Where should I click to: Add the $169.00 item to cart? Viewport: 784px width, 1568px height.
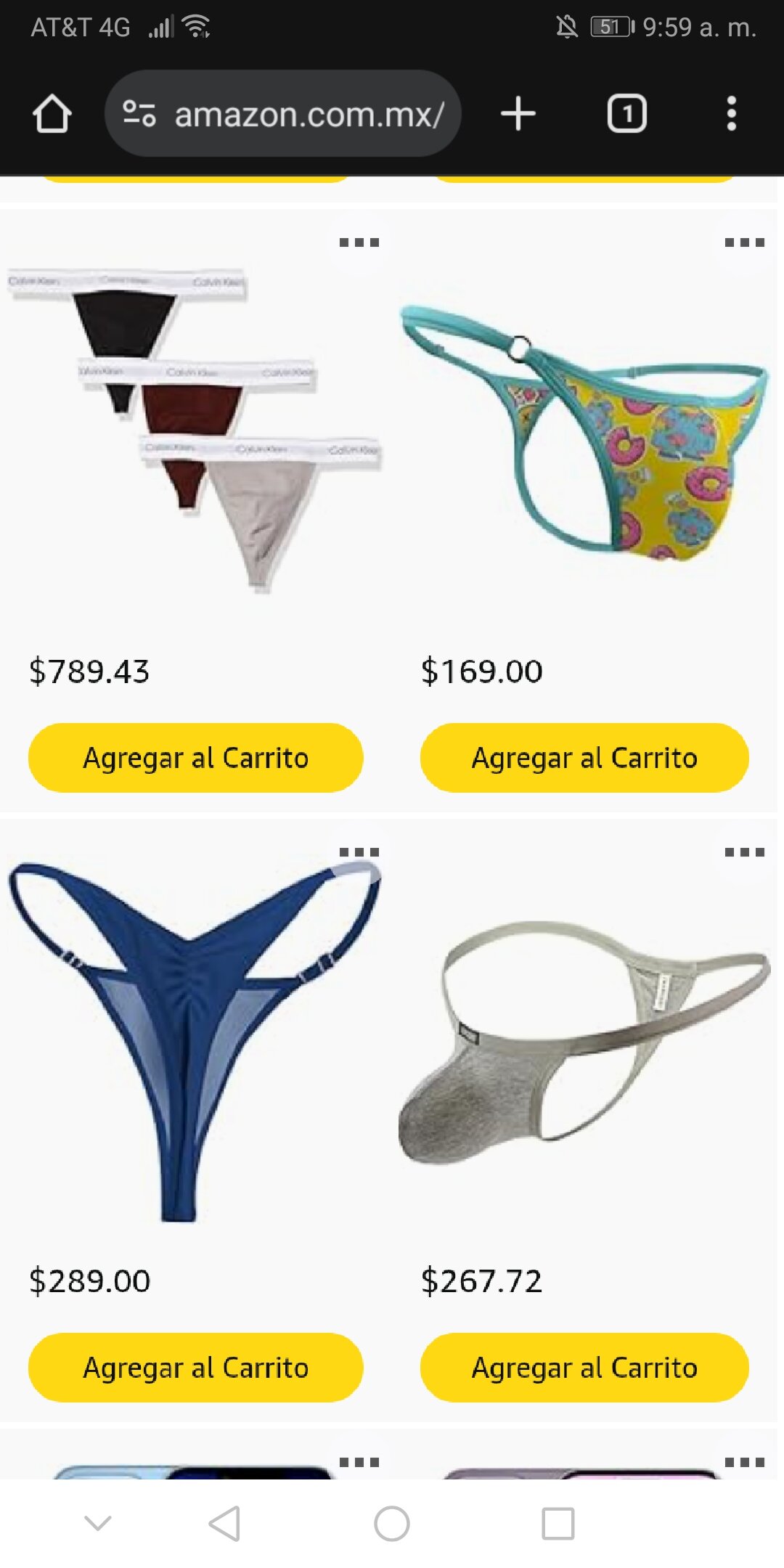coord(584,758)
